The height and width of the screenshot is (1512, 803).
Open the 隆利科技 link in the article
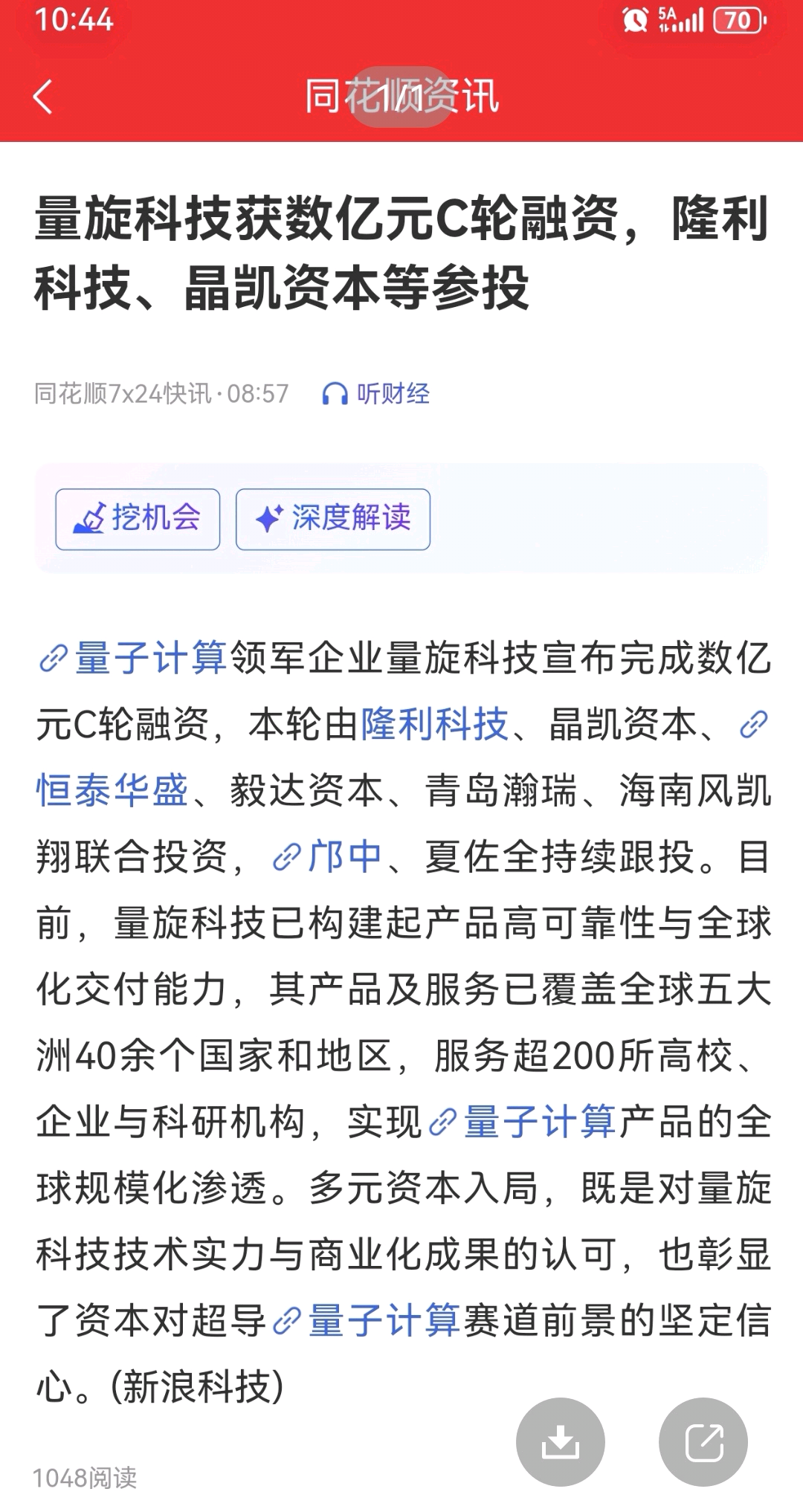click(x=434, y=725)
